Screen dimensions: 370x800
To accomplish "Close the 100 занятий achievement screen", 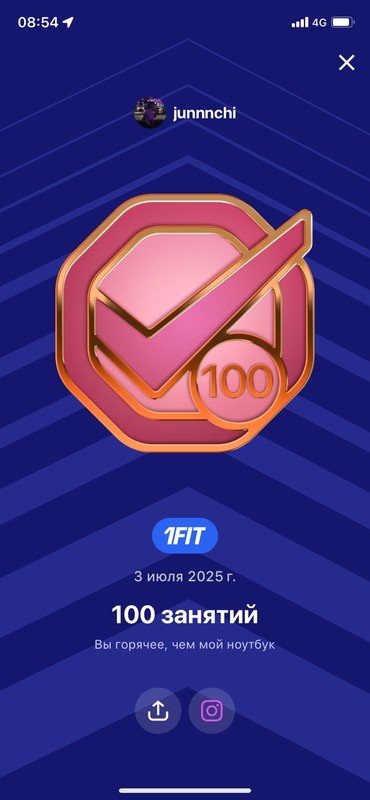I will pyautogui.click(x=347, y=63).
